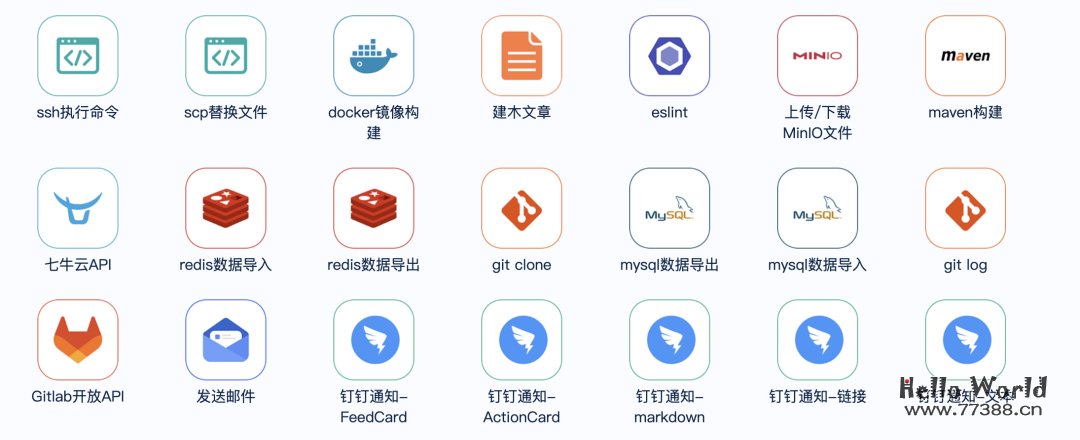Select 钉钉通知-ActionCard plugin

pyautogui.click(x=522, y=340)
